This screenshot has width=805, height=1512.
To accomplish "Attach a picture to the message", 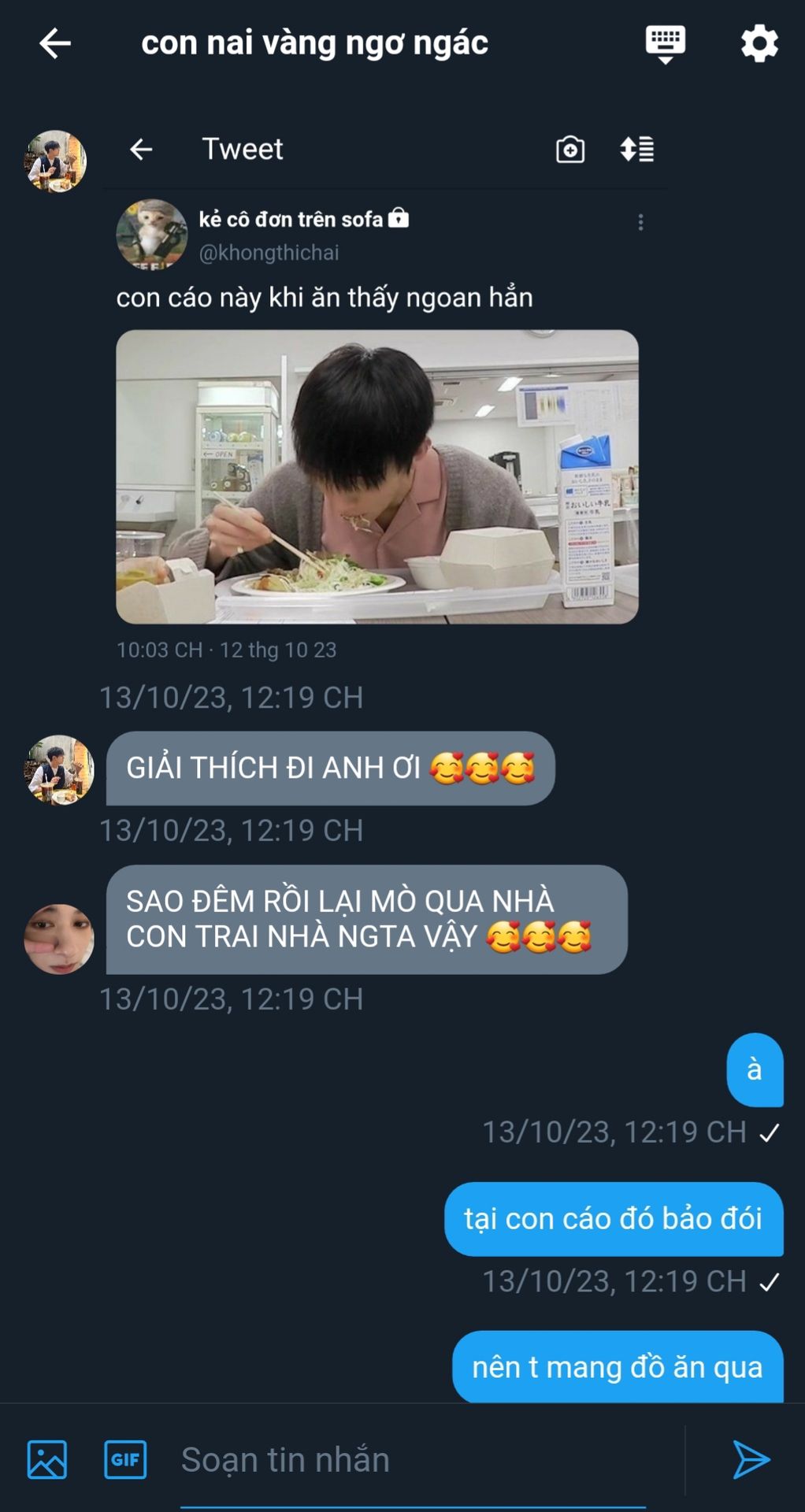I will tap(47, 1459).
